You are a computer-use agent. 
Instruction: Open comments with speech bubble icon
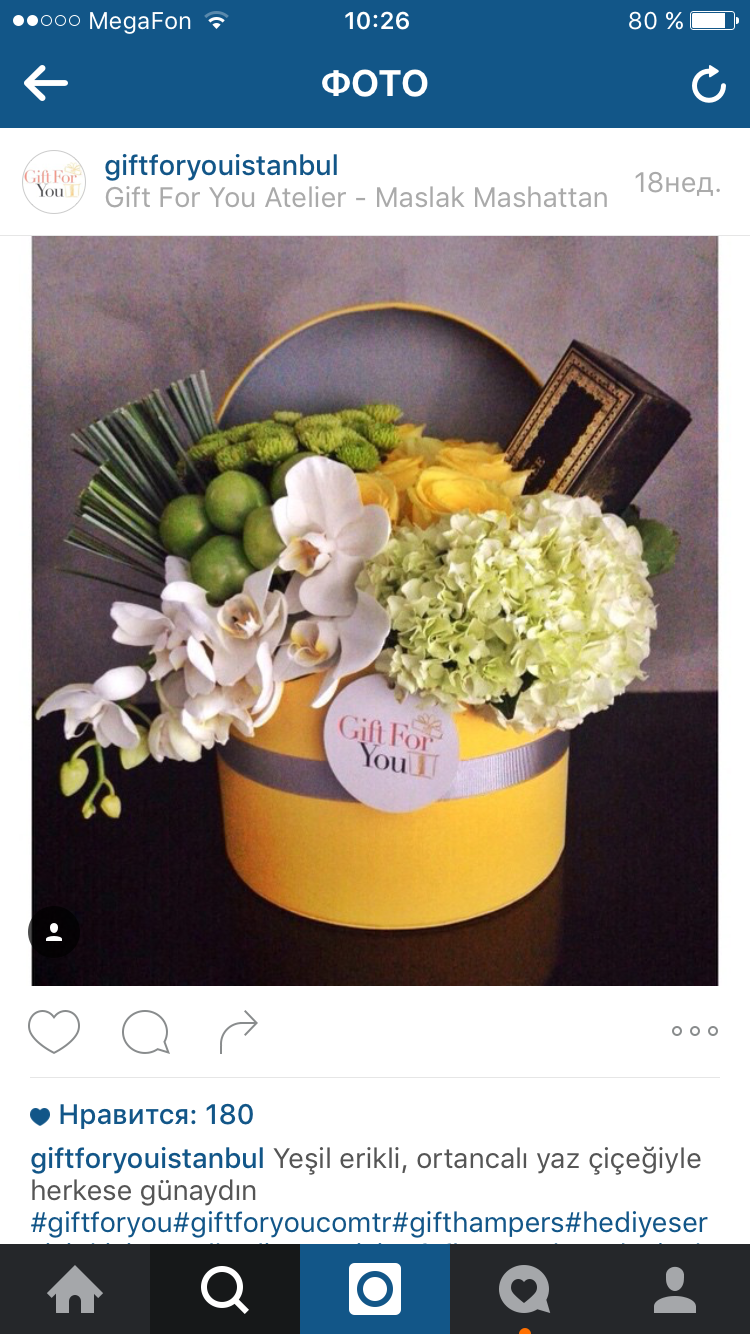point(145,1032)
